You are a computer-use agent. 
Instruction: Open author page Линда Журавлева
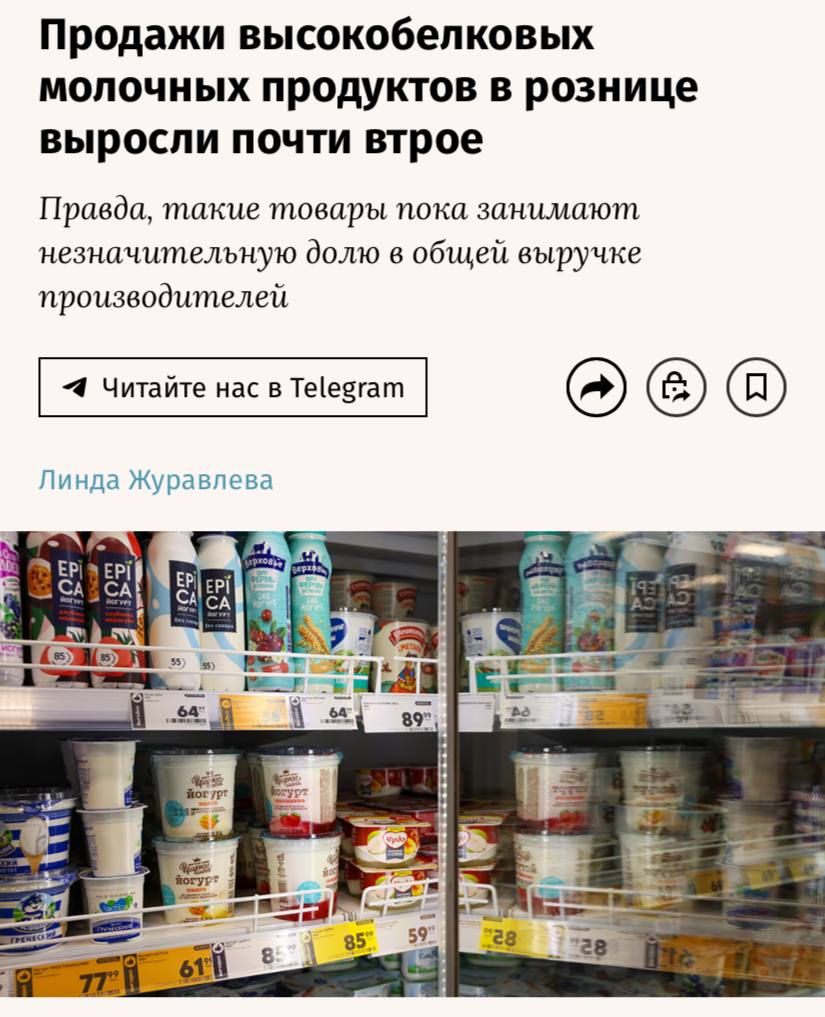click(155, 480)
